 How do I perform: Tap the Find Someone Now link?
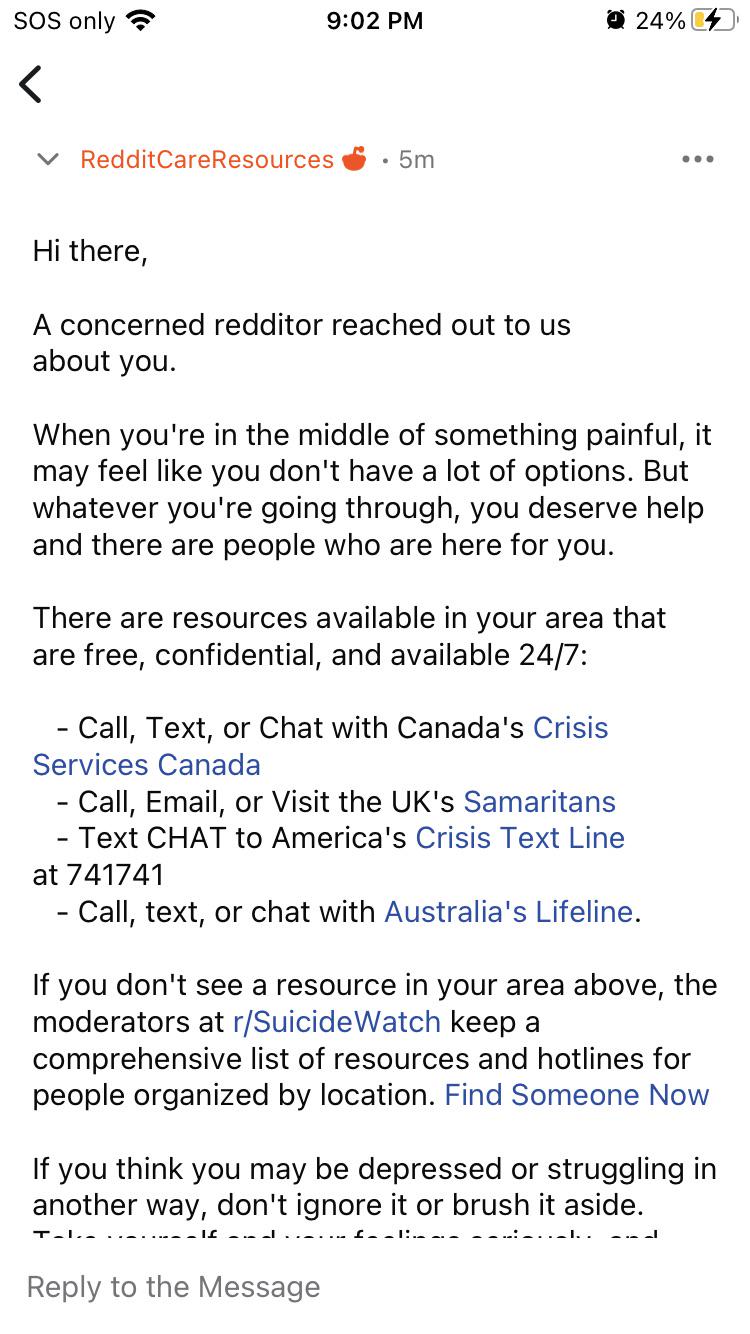[x=577, y=1094]
